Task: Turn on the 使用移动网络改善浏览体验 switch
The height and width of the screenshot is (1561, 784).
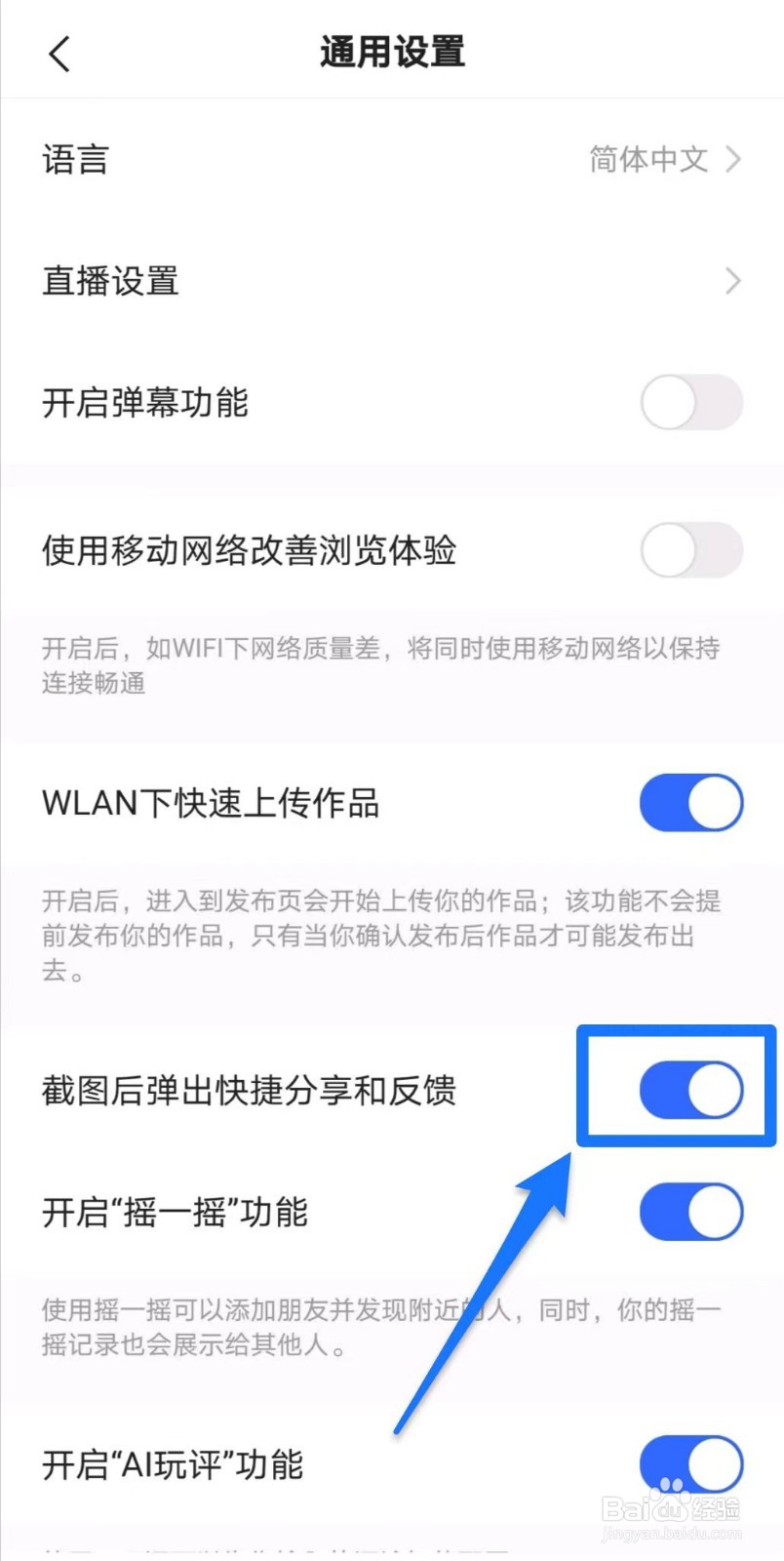Action: tap(691, 549)
